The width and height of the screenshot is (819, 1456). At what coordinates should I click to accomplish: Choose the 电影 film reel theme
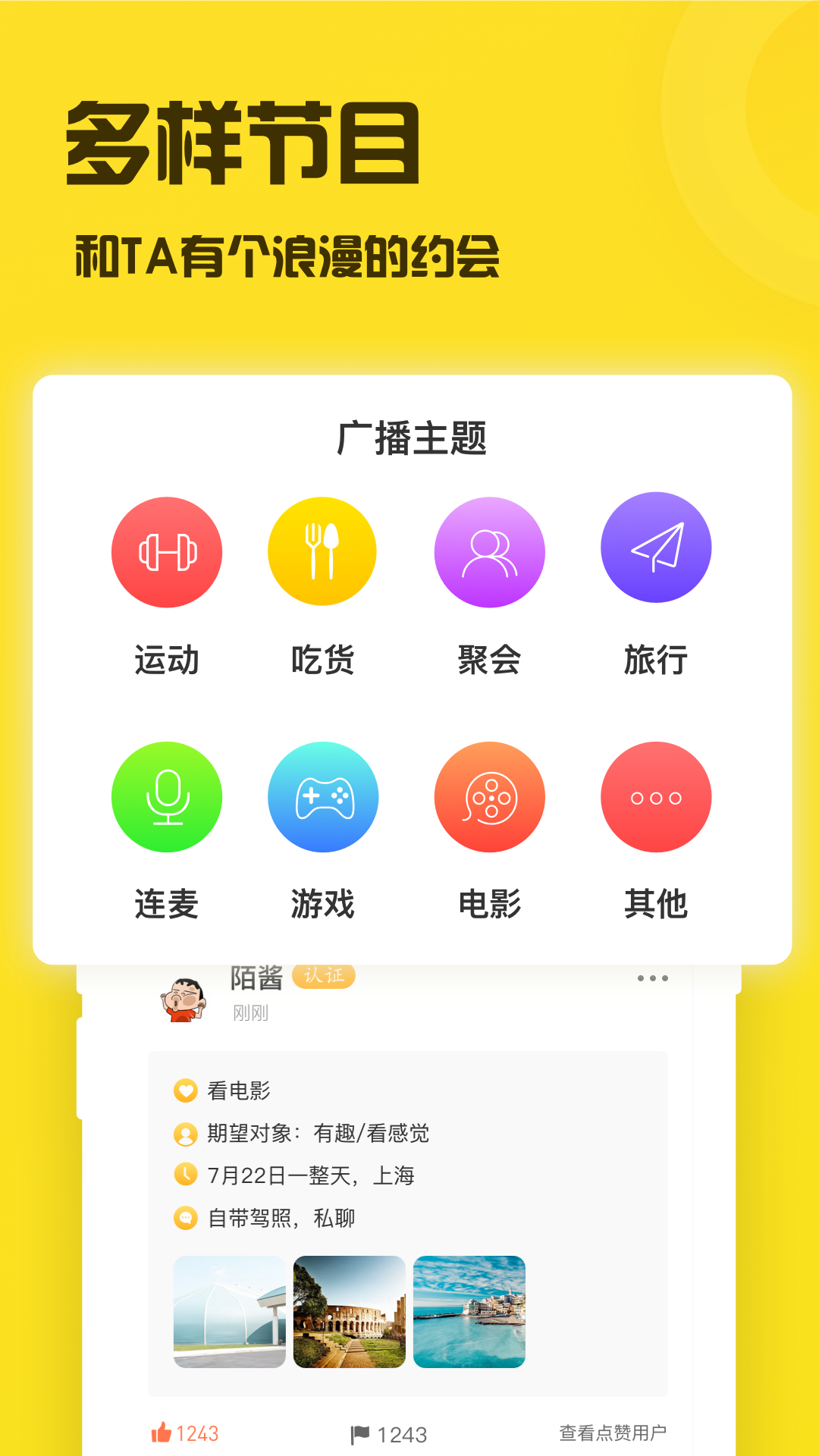(x=489, y=797)
